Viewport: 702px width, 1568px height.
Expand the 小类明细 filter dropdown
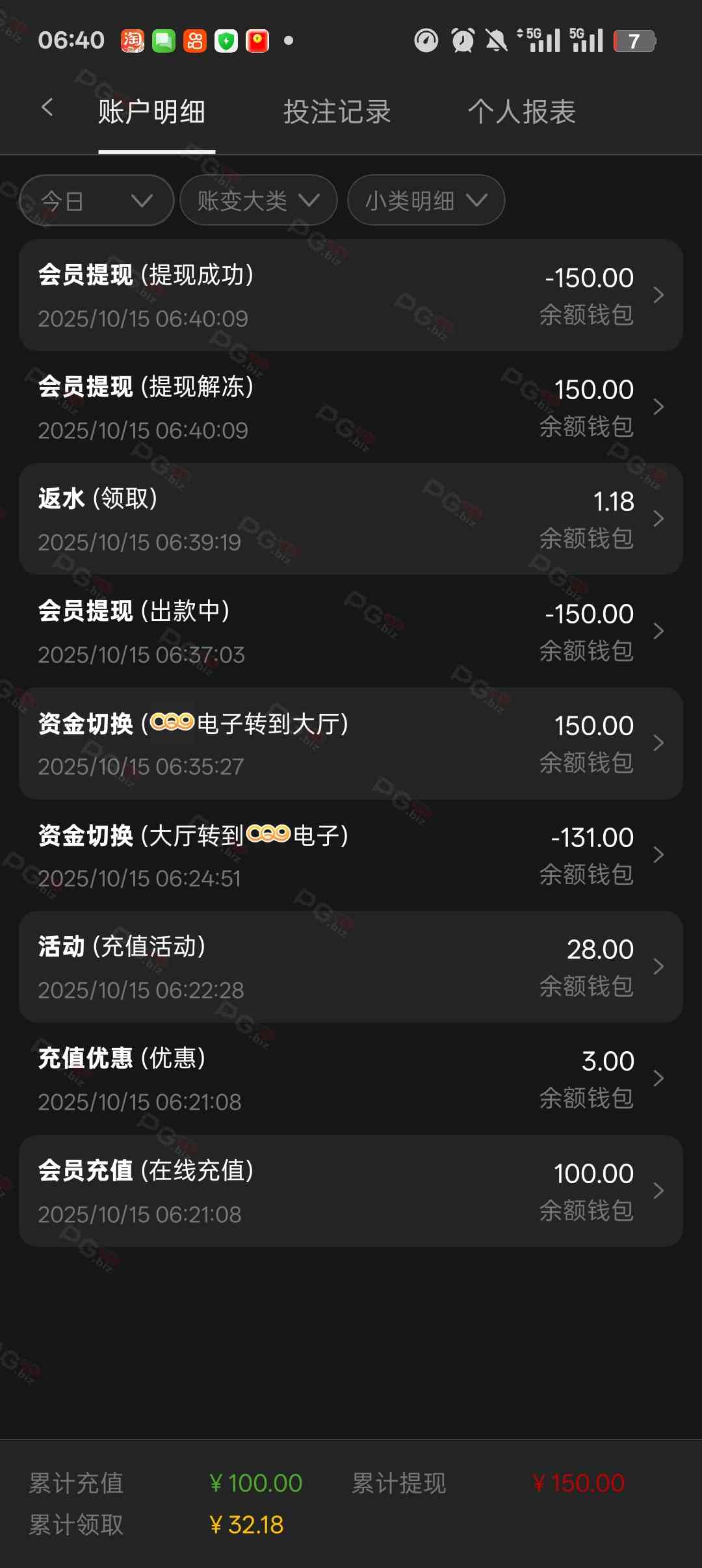point(426,200)
